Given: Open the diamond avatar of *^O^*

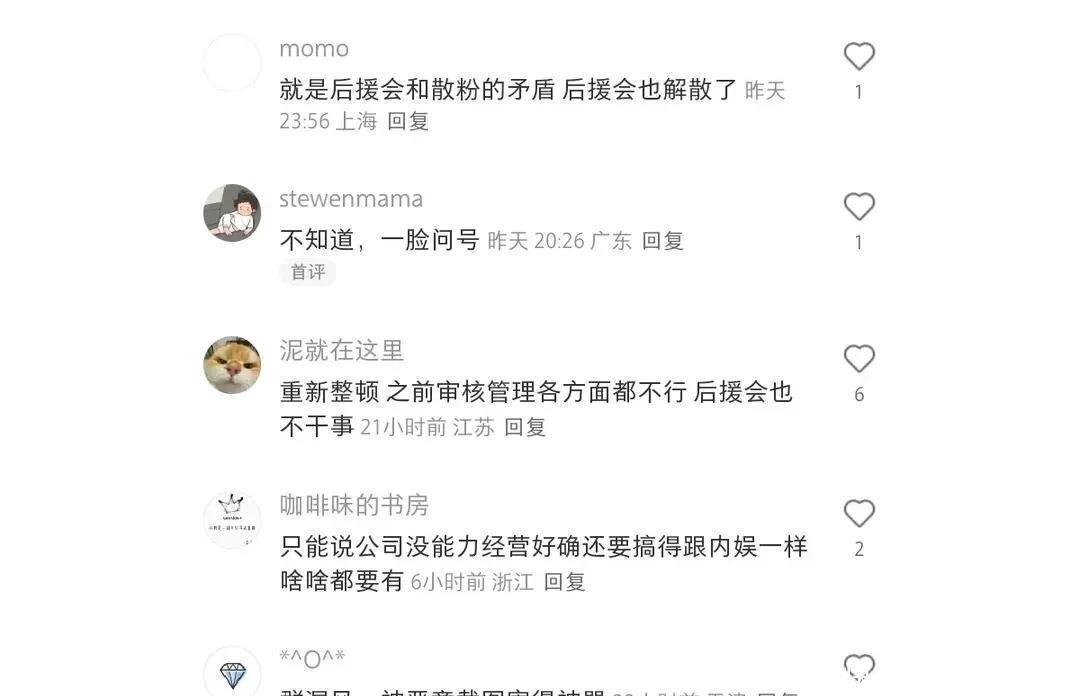Looking at the screenshot, I should (x=232, y=673).
